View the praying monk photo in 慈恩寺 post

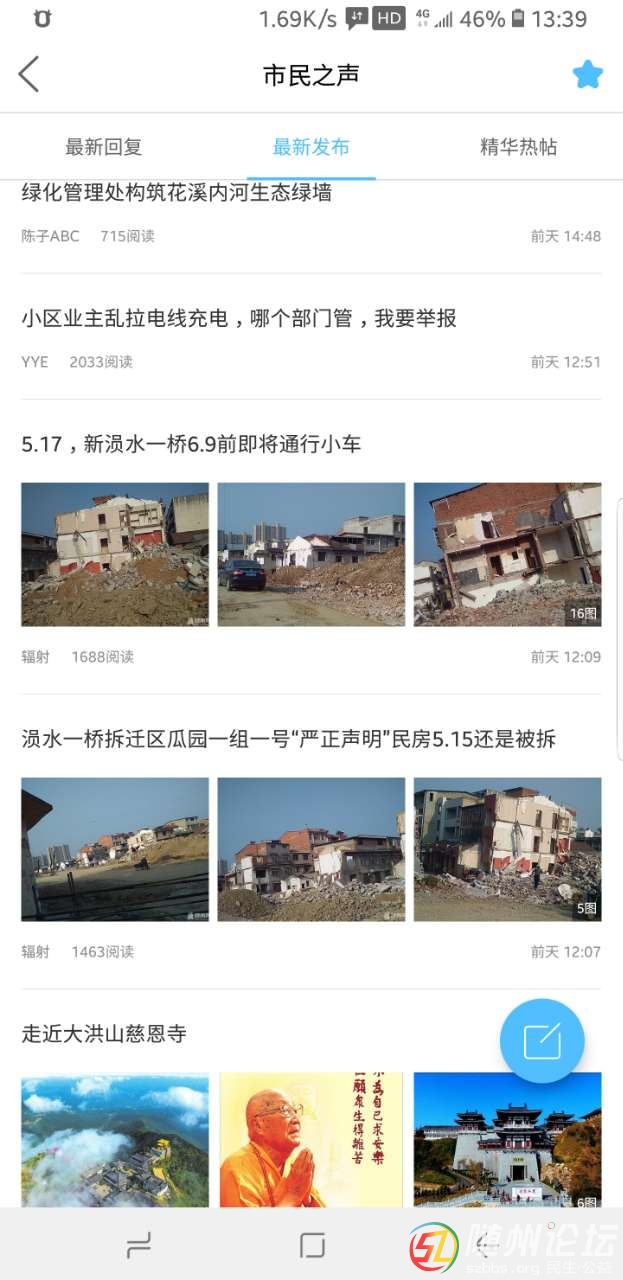tap(311, 1140)
